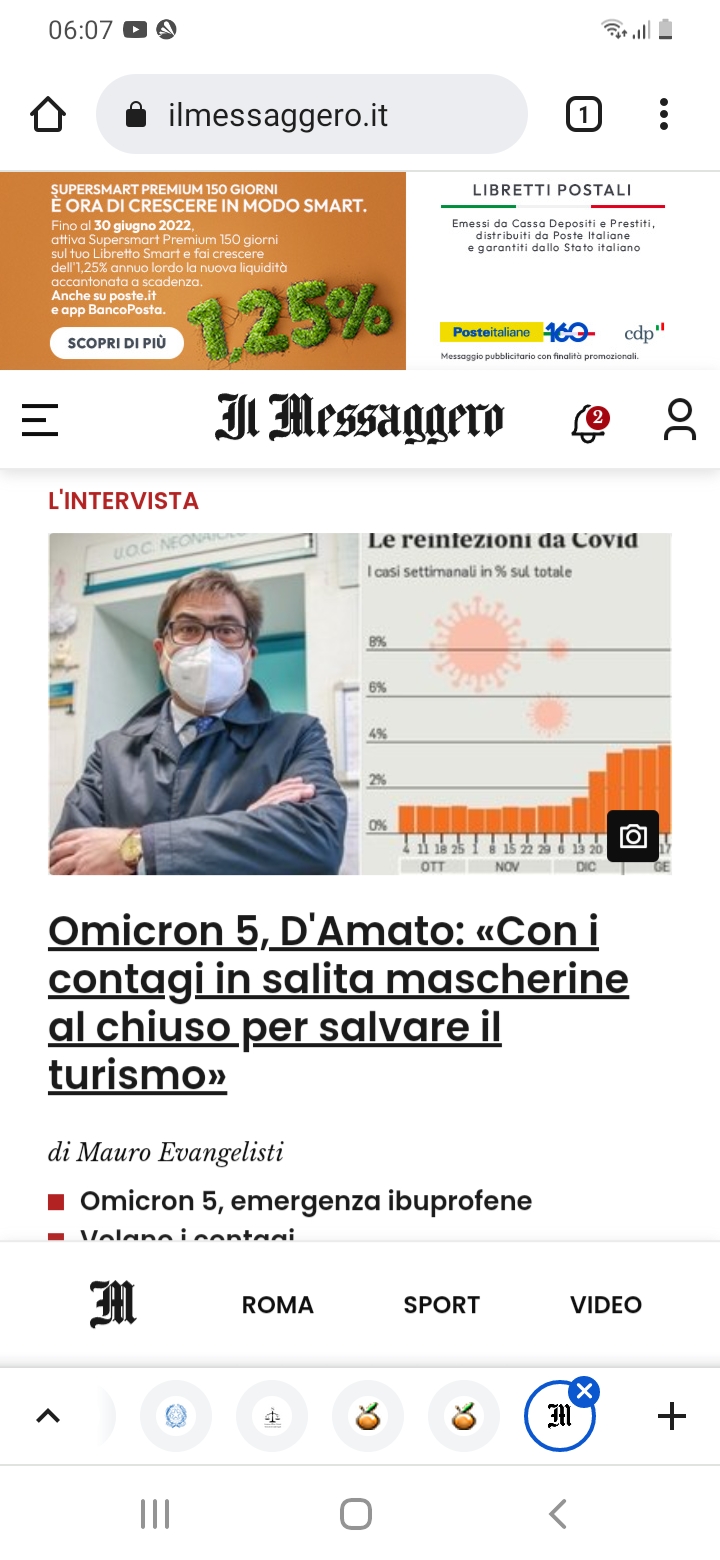
Task: Open the browser overflow menu
Action: point(664,115)
